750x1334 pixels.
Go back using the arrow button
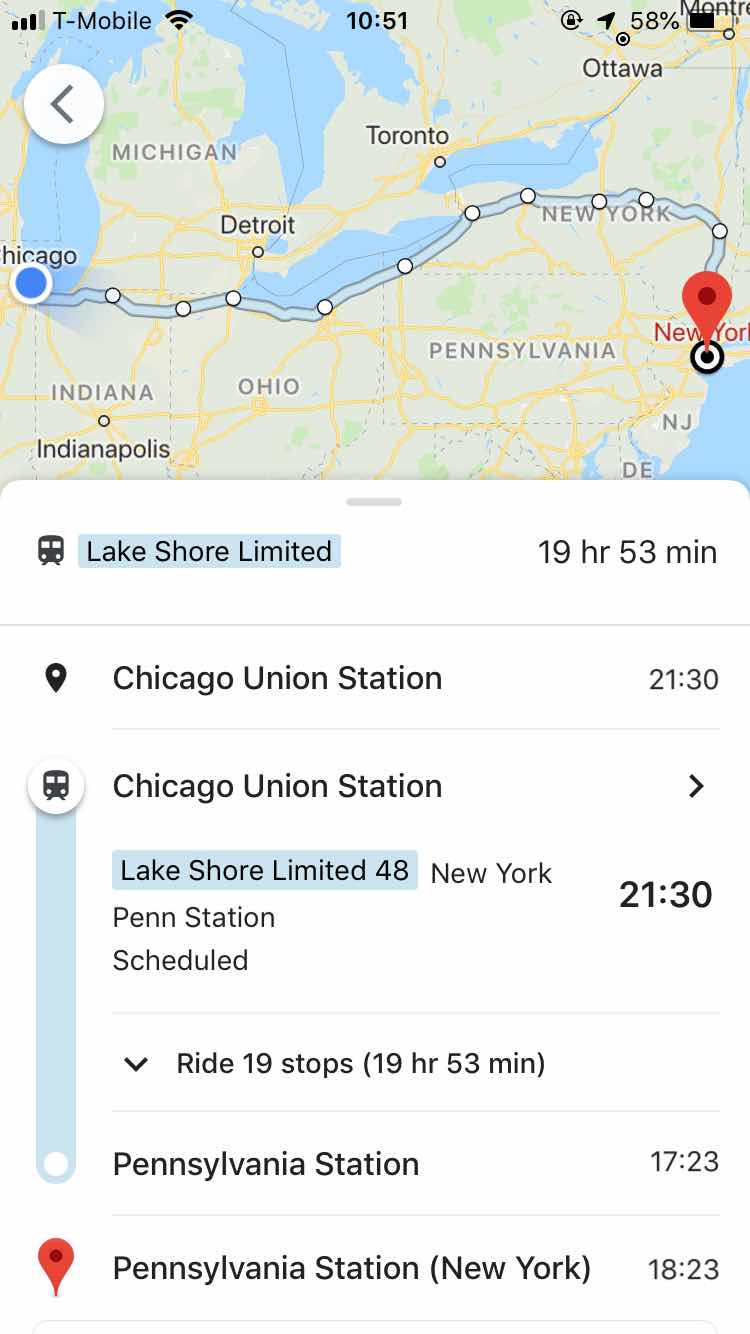(x=63, y=104)
